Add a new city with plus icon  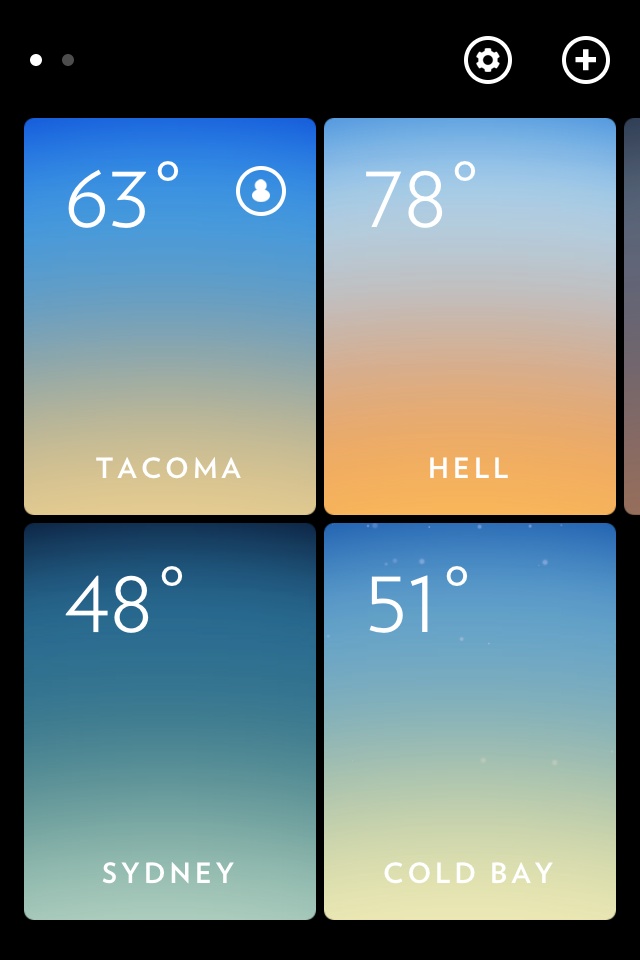click(x=586, y=60)
